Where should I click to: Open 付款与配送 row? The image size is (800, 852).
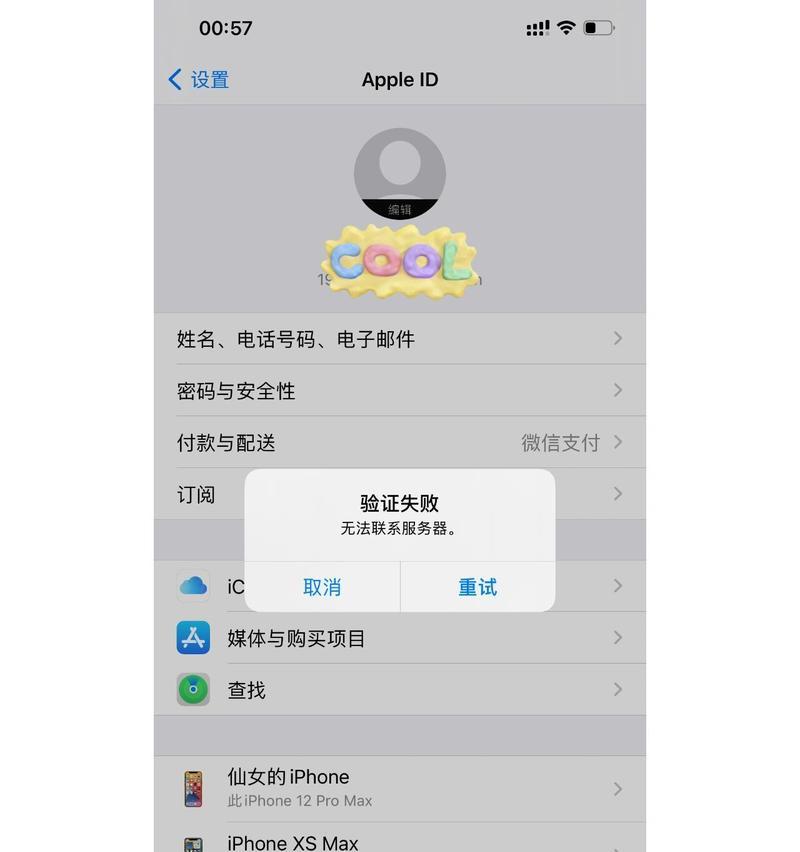[x=400, y=443]
